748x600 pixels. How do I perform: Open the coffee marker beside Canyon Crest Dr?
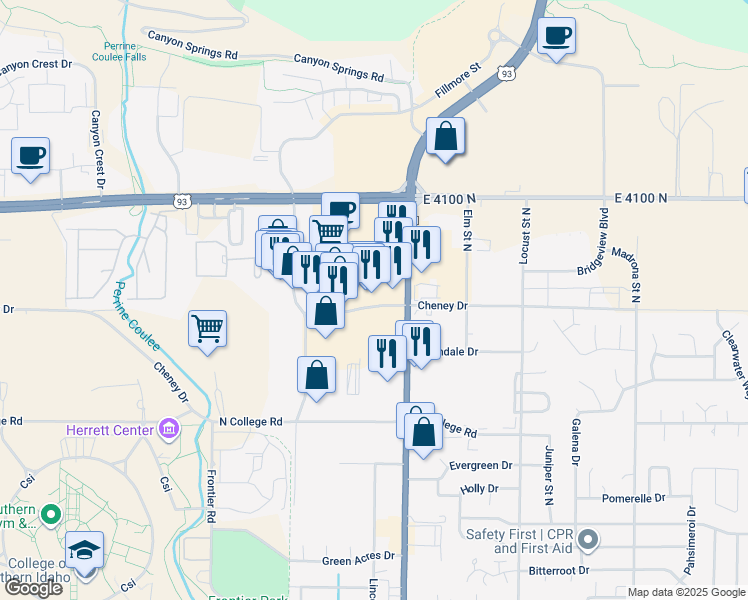31,160
